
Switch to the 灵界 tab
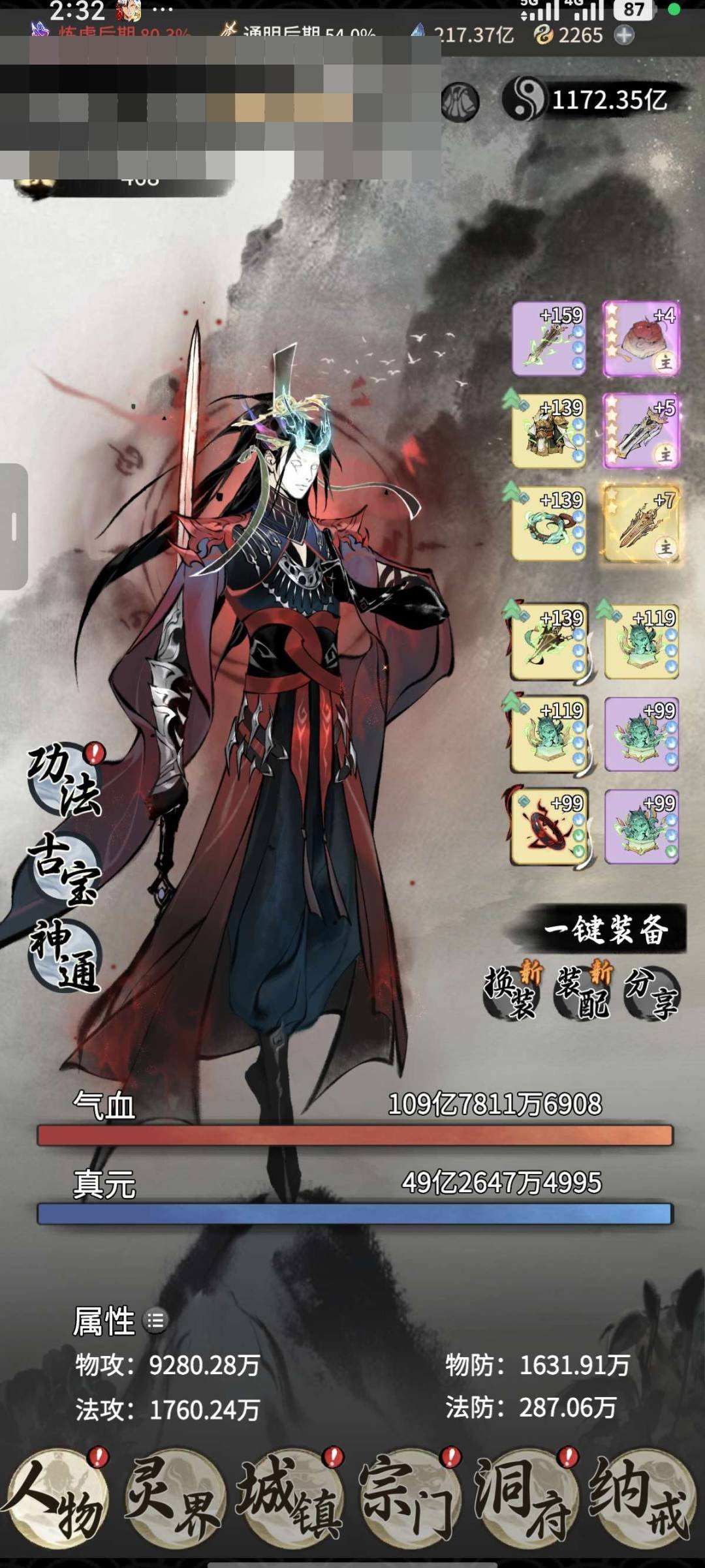coord(174,1499)
